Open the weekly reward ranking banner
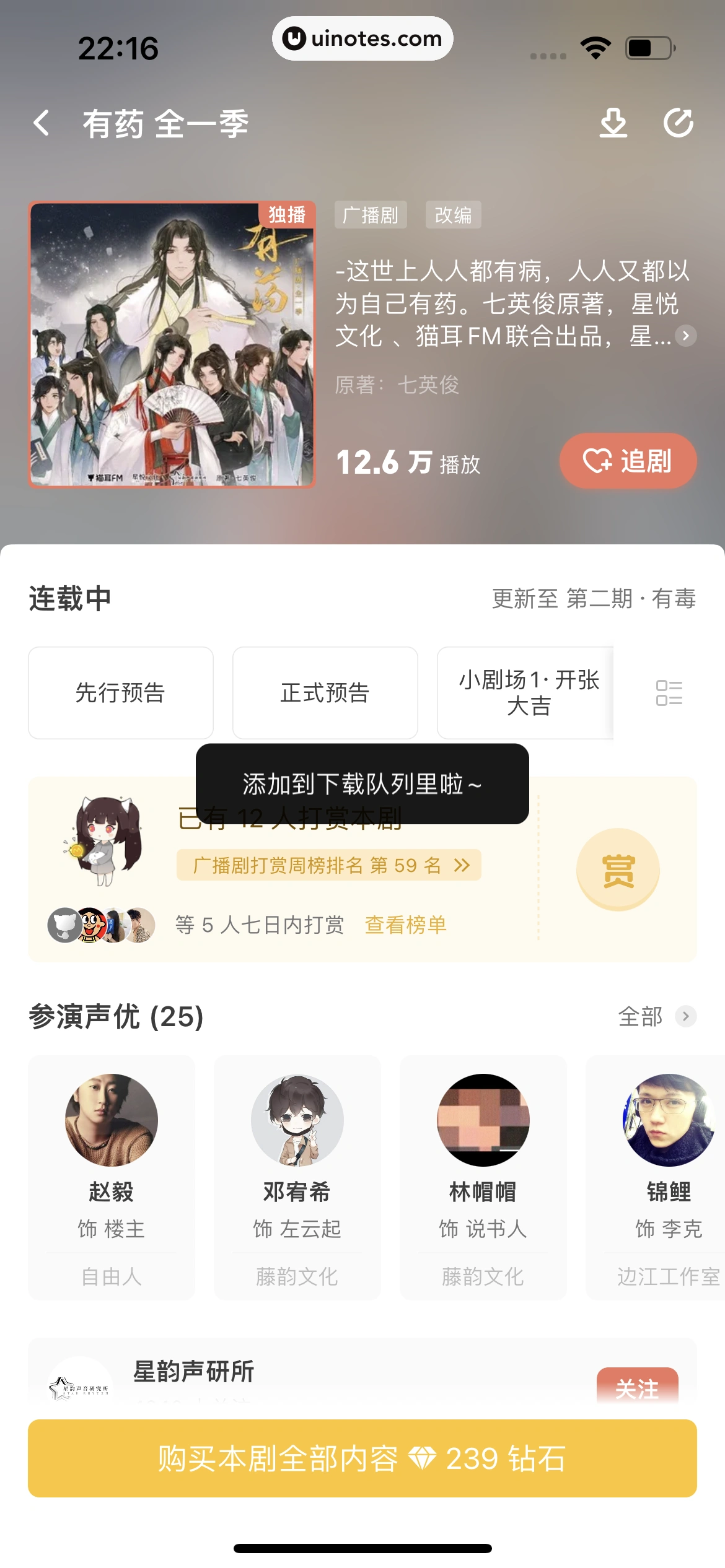Screen dimensions: 725x1568 tap(328, 865)
